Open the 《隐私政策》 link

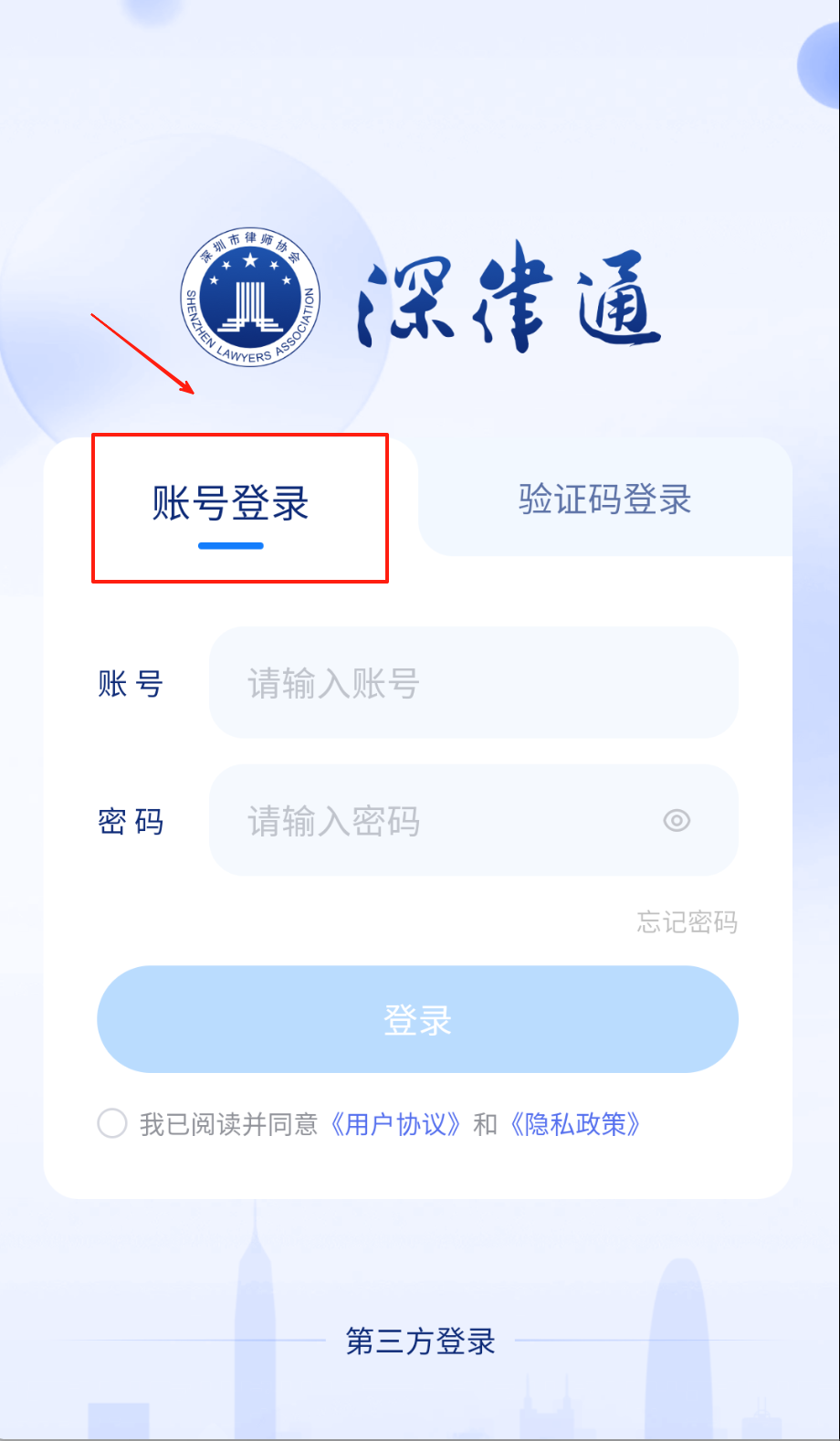click(x=575, y=1124)
